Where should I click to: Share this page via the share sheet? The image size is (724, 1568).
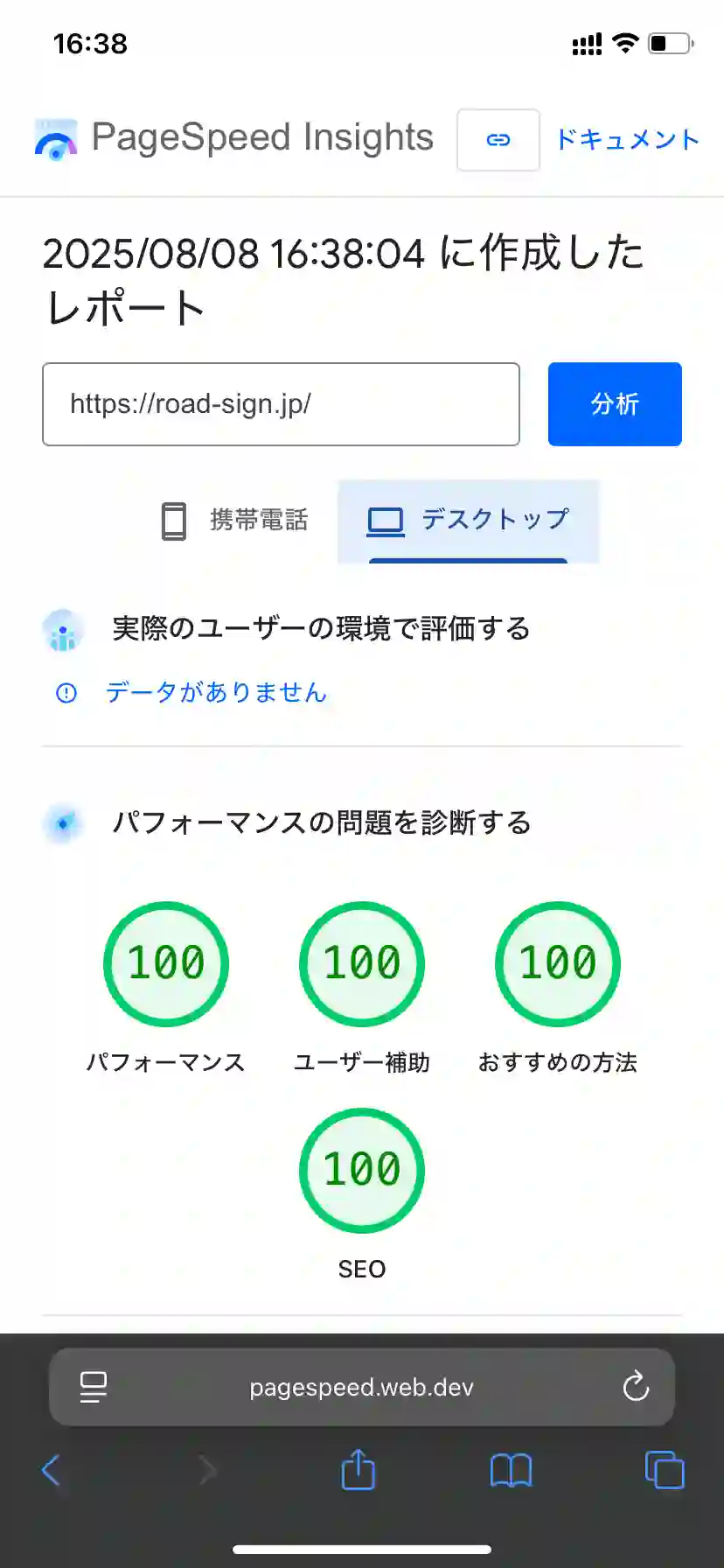[359, 1469]
